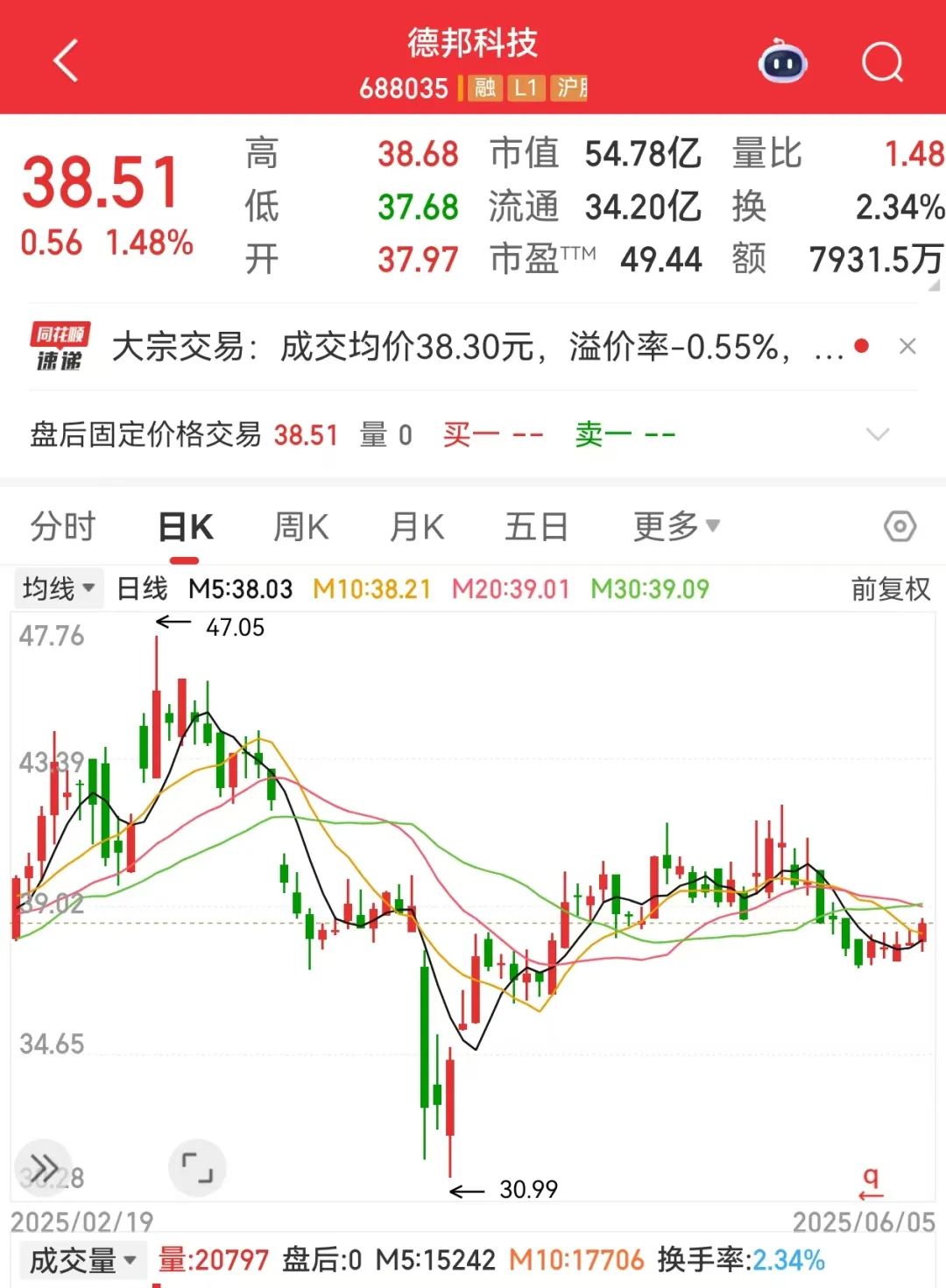Go back using the top-left arrow
The height and width of the screenshot is (1288, 946).
67,61
